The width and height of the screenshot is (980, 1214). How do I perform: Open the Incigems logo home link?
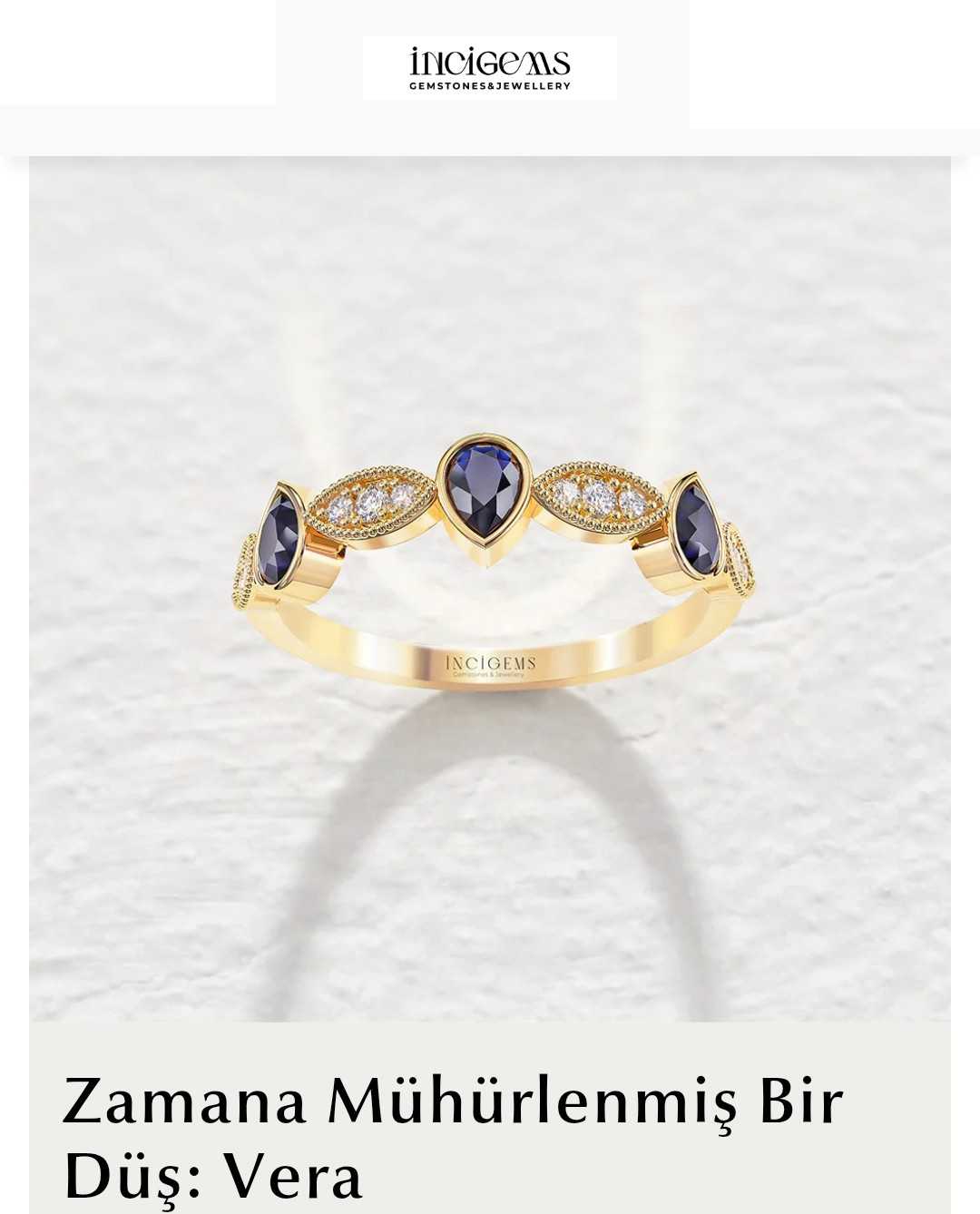click(x=489, y=68)
